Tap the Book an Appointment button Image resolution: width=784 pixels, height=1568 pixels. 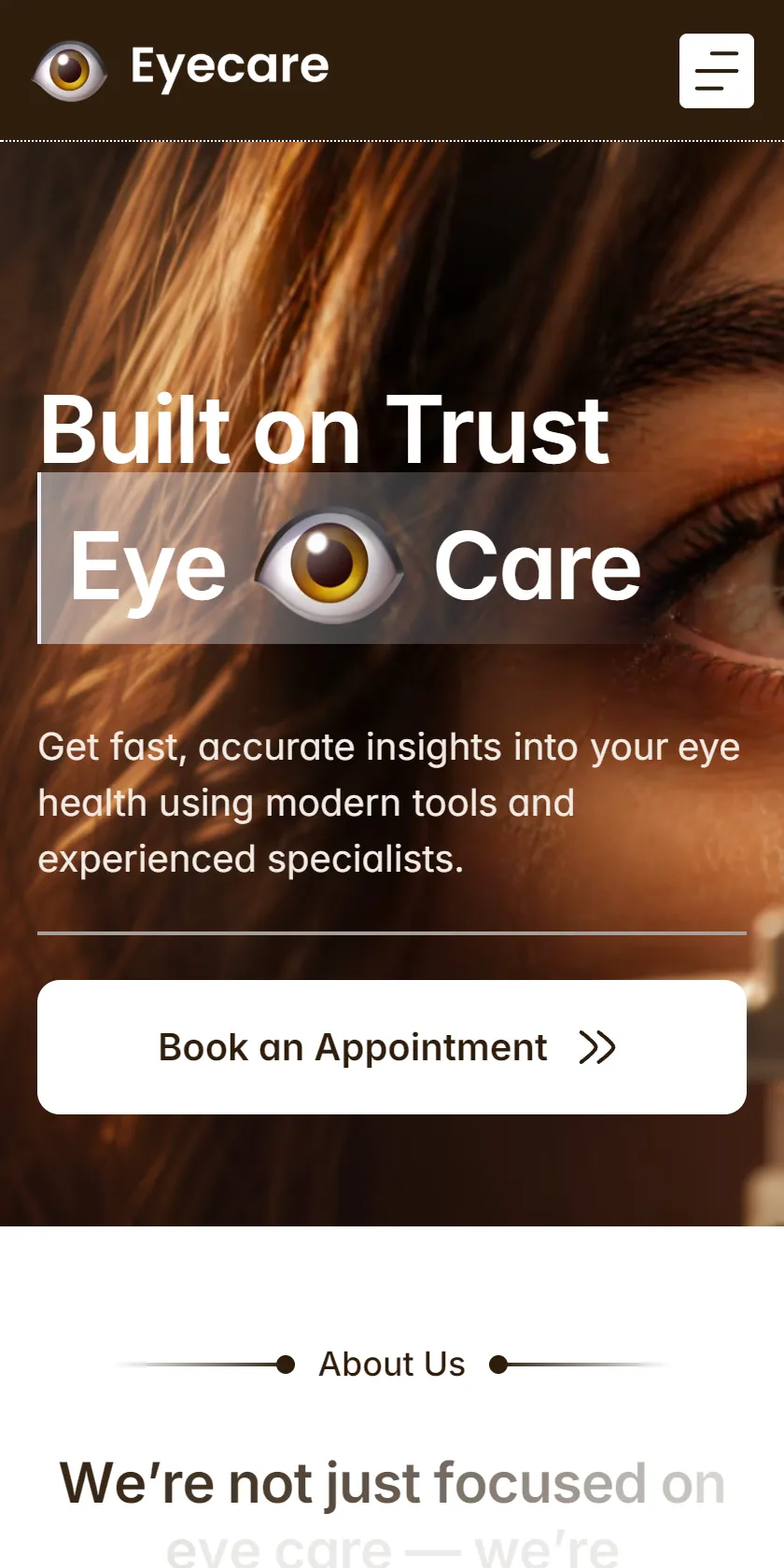coord(392,1047)
